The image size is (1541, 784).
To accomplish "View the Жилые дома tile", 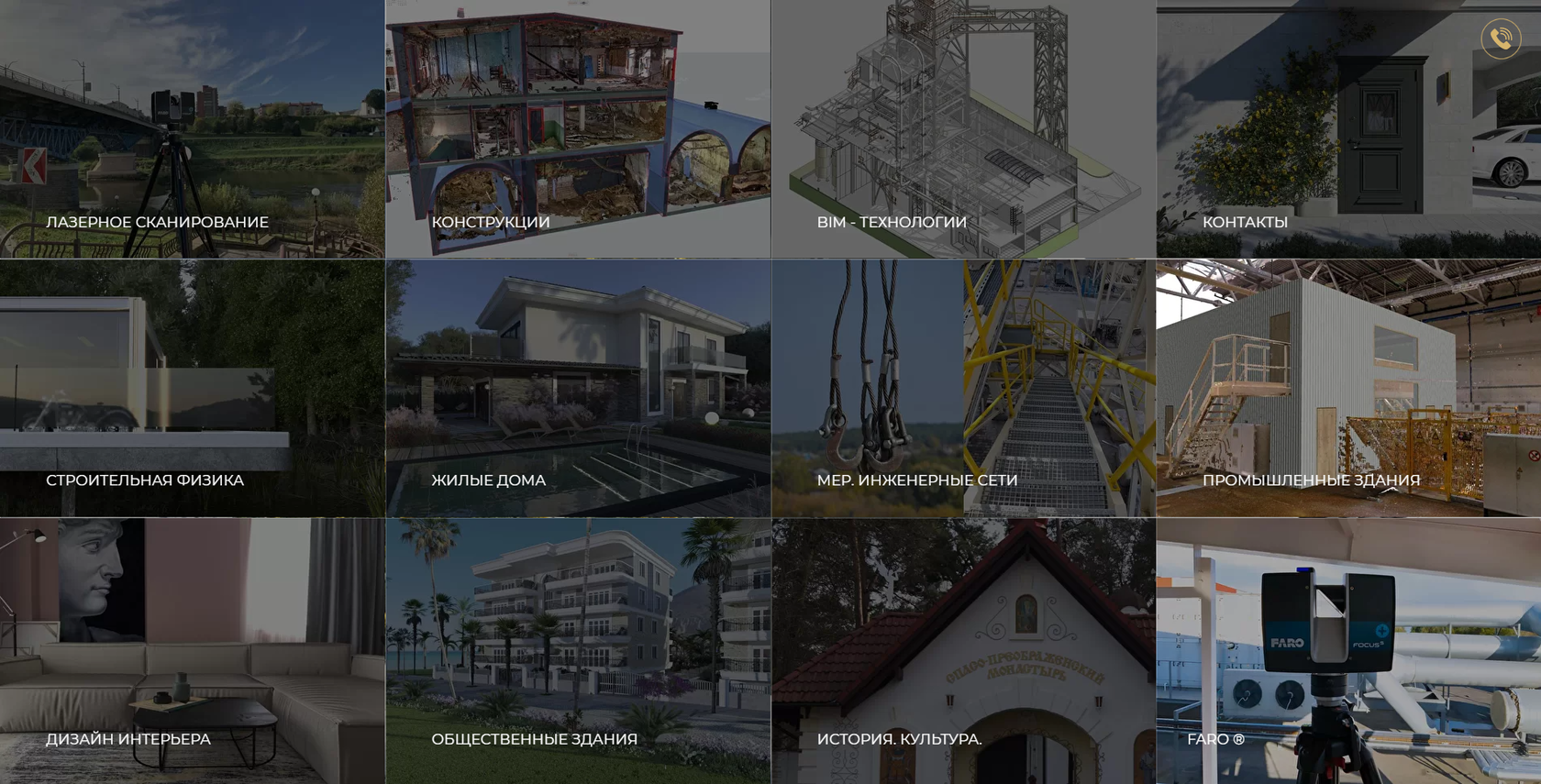I will click(578, 388).
